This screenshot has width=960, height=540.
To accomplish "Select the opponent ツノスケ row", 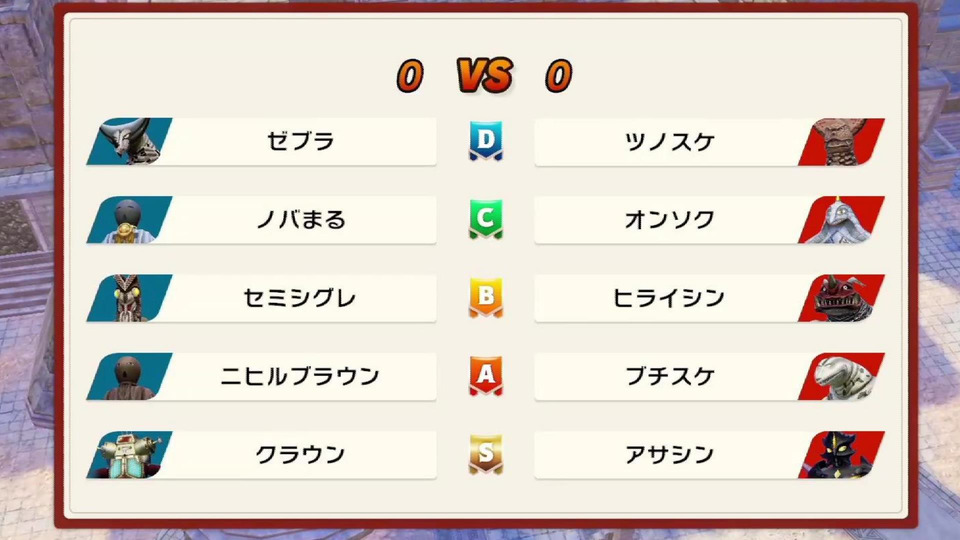I will click(670, 142).
